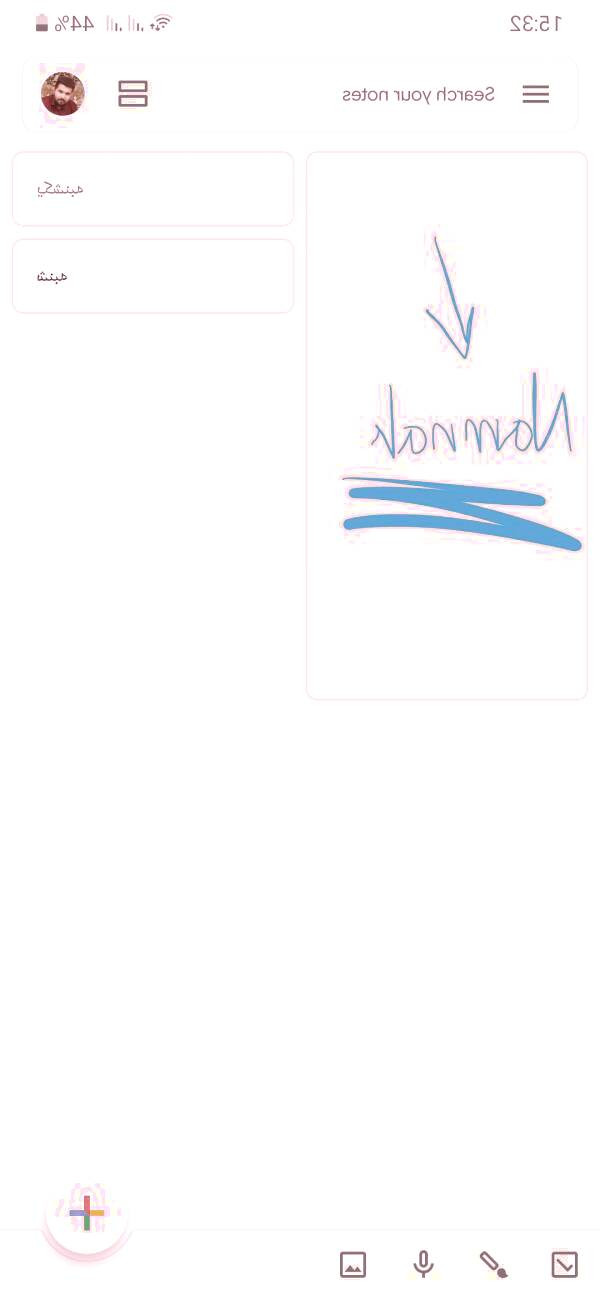Start a new drawing note
The width and height of the screenshot is (600, 1300).
493,1265
